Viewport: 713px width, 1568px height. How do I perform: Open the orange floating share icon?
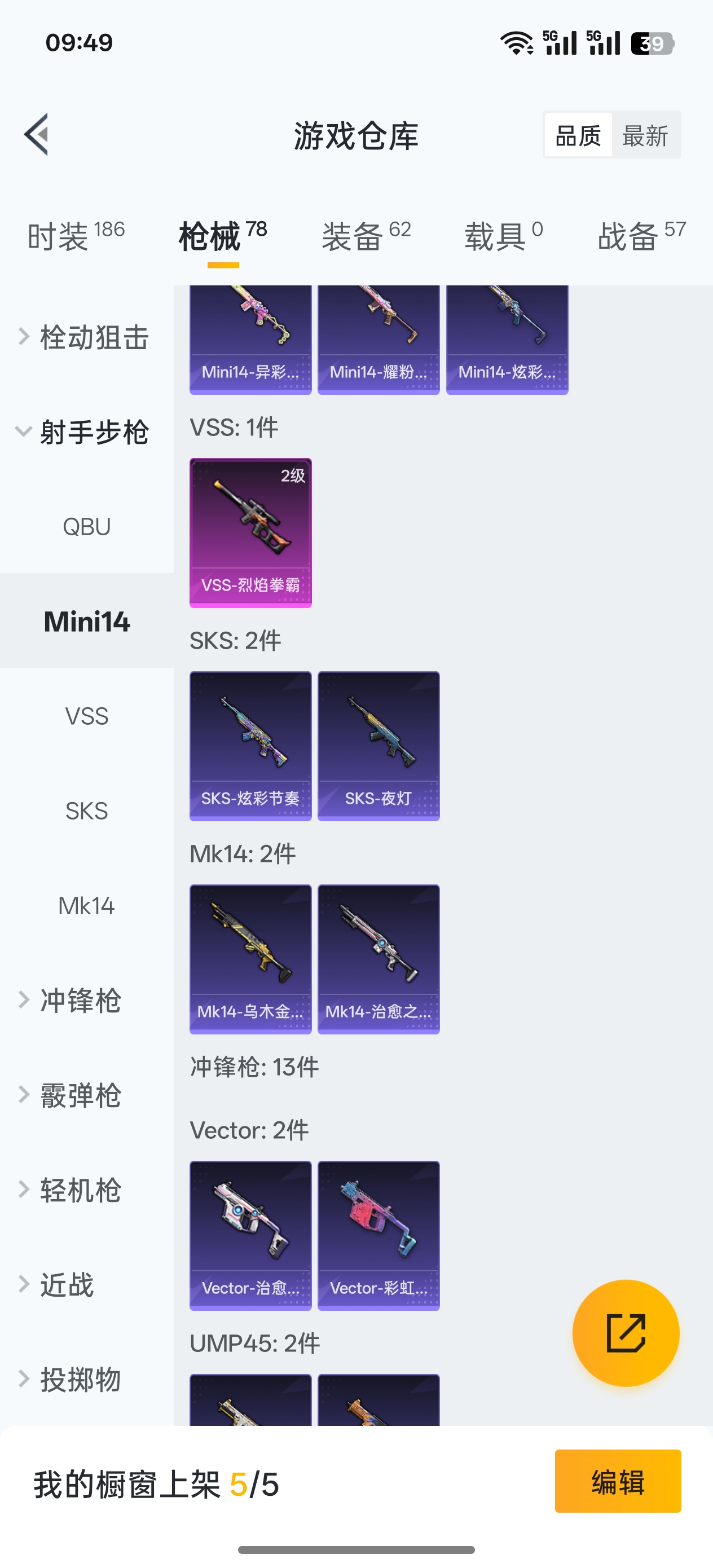pos(626,1333)
